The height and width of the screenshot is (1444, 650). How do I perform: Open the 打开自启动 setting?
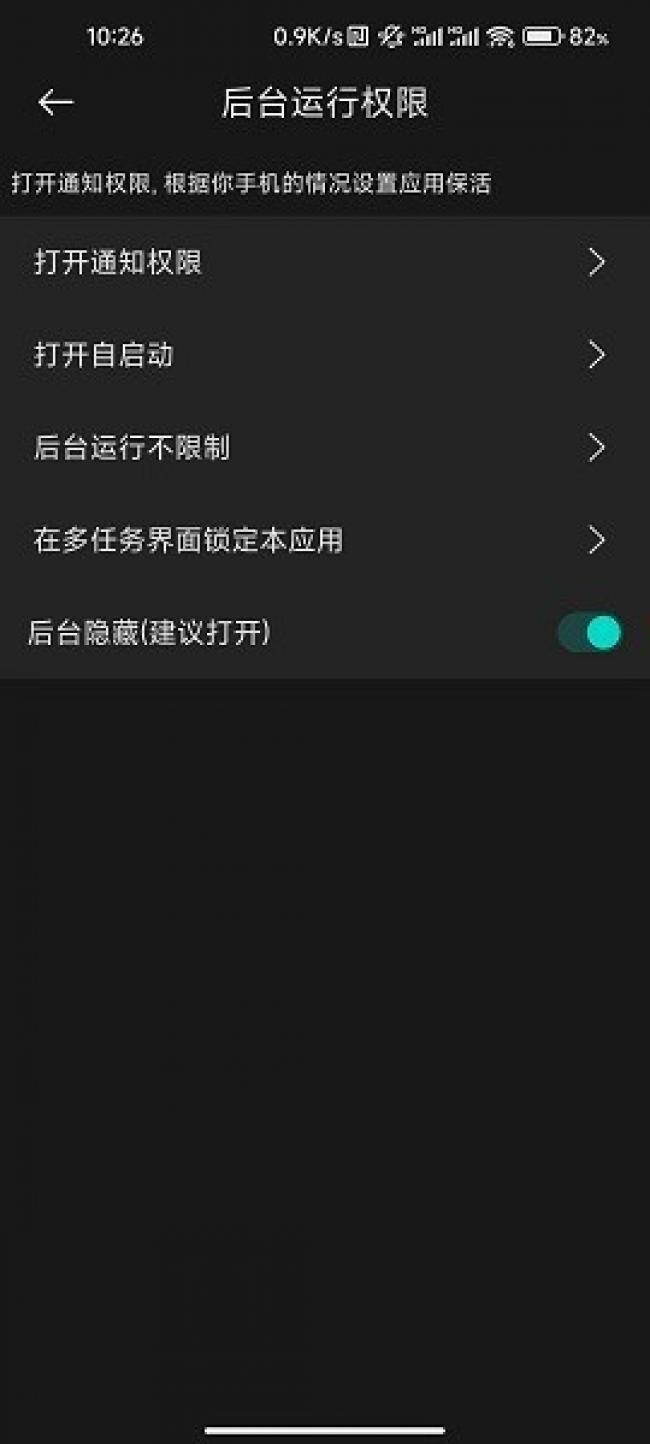click(x=325, y=355)
